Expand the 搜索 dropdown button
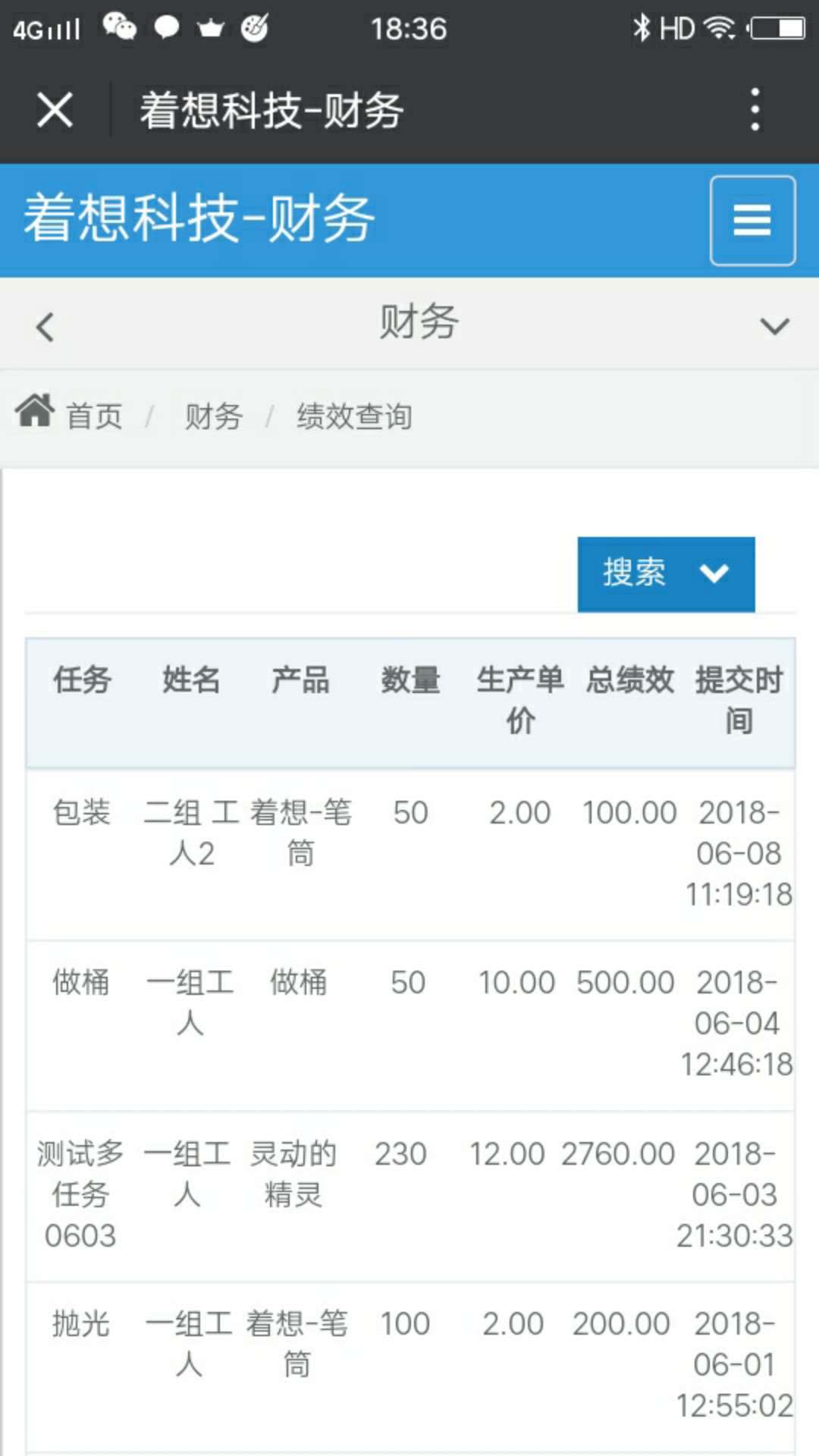This screenshot has width=819, height=1456. coord(666,573)
